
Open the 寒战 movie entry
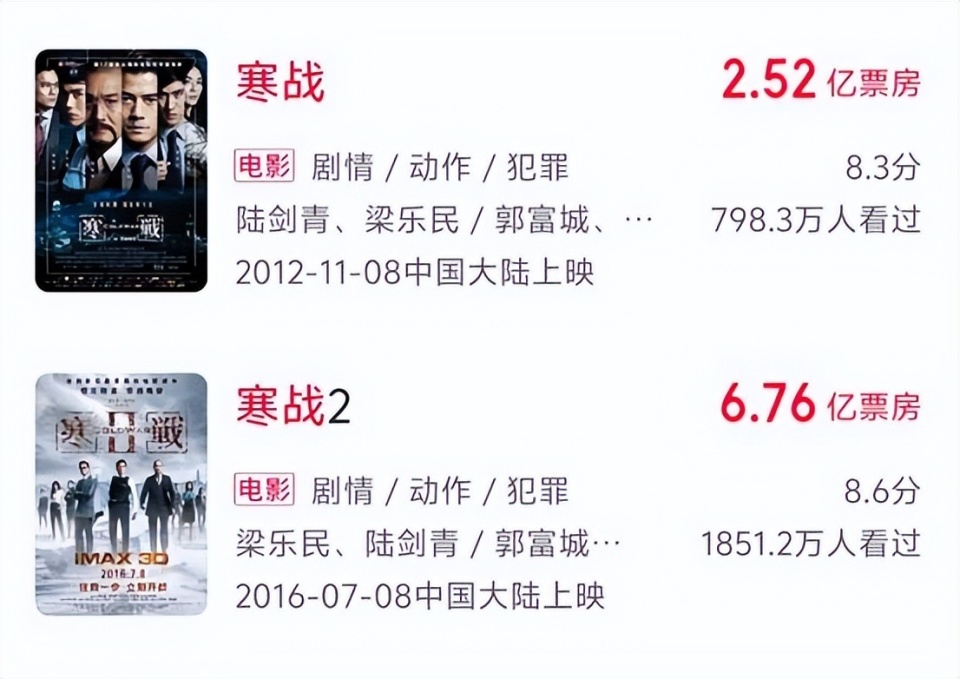281,84
